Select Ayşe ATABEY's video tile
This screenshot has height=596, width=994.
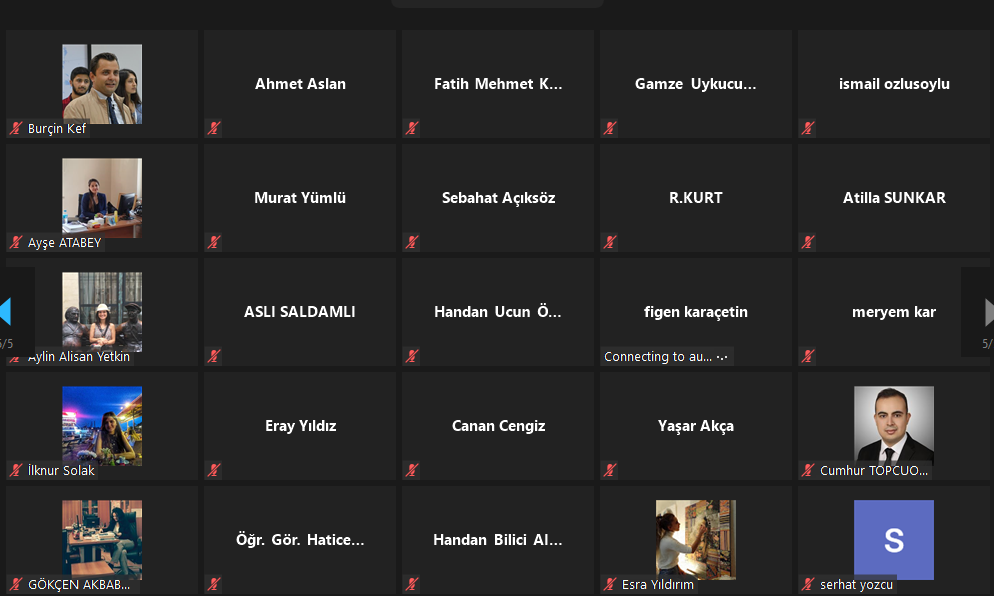pos(102,198)
